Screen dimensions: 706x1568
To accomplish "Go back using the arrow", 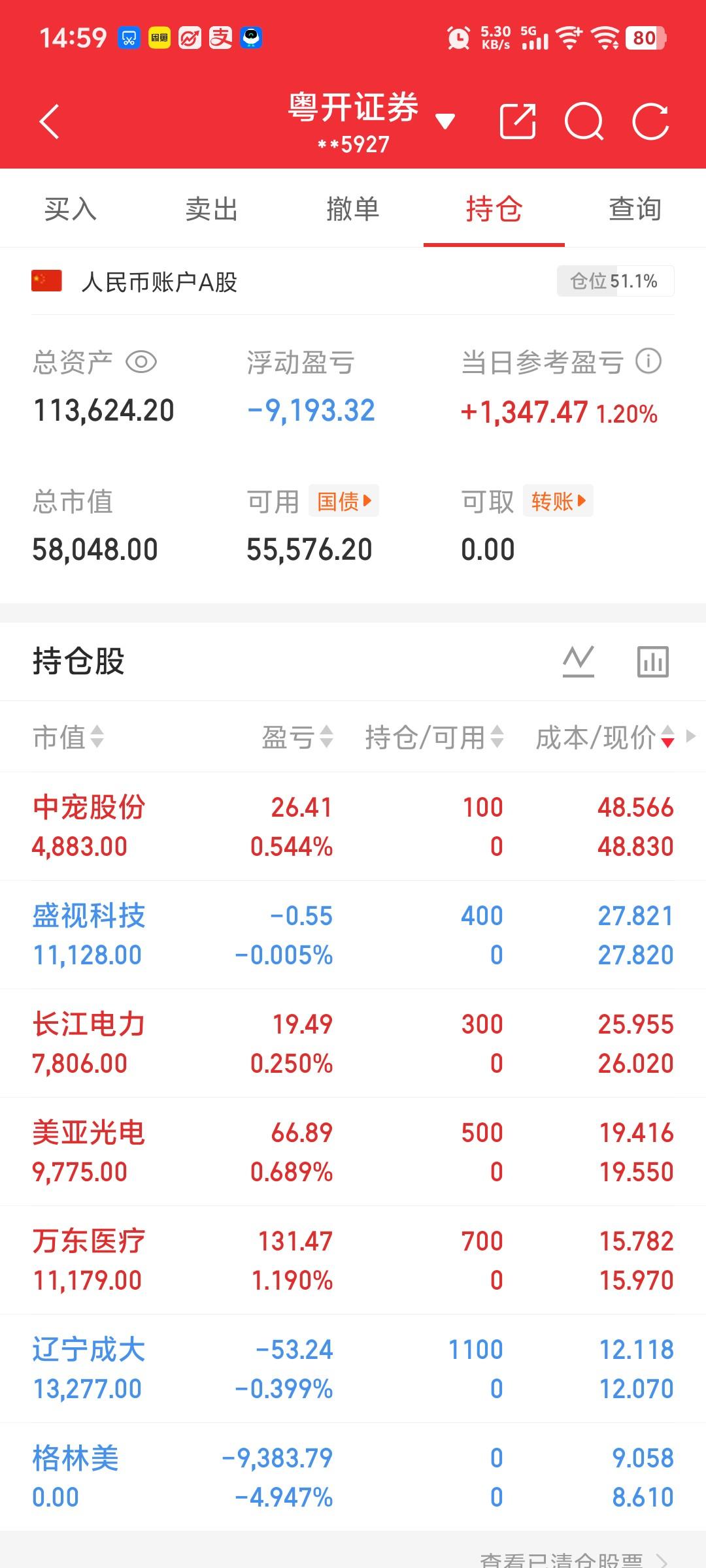I will click(x=49, y=122).
